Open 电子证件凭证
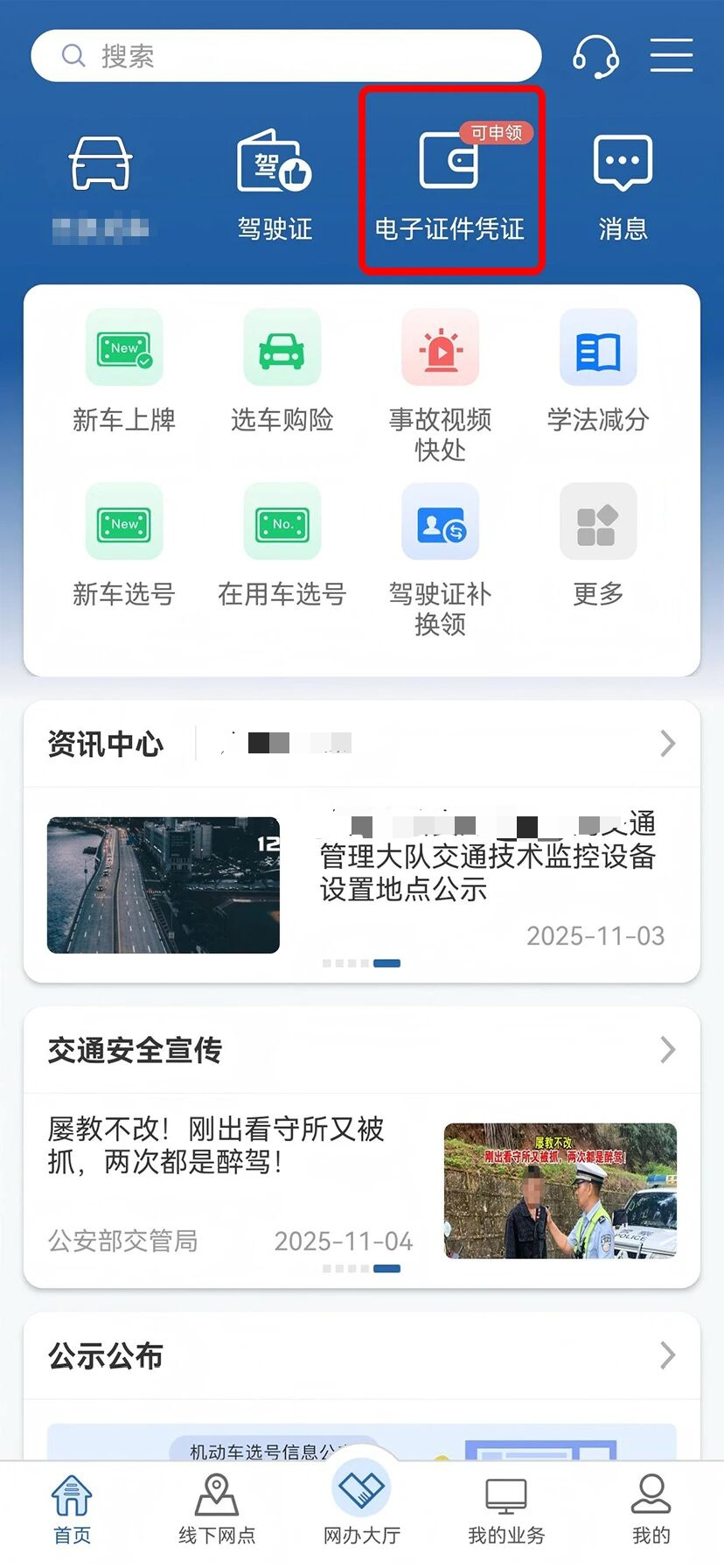Viewport: 724px width, 1568px height. pos(450,182)
